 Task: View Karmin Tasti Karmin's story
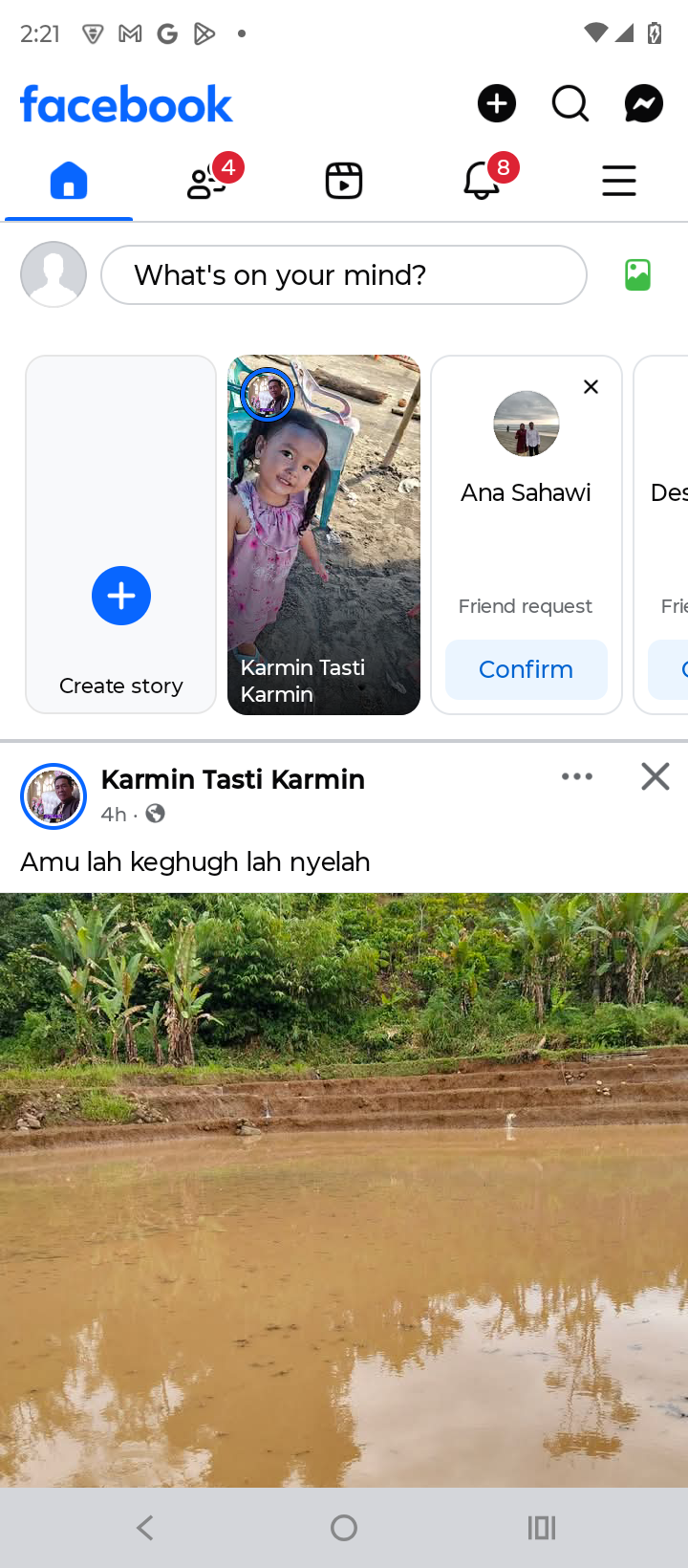point(324,535)
